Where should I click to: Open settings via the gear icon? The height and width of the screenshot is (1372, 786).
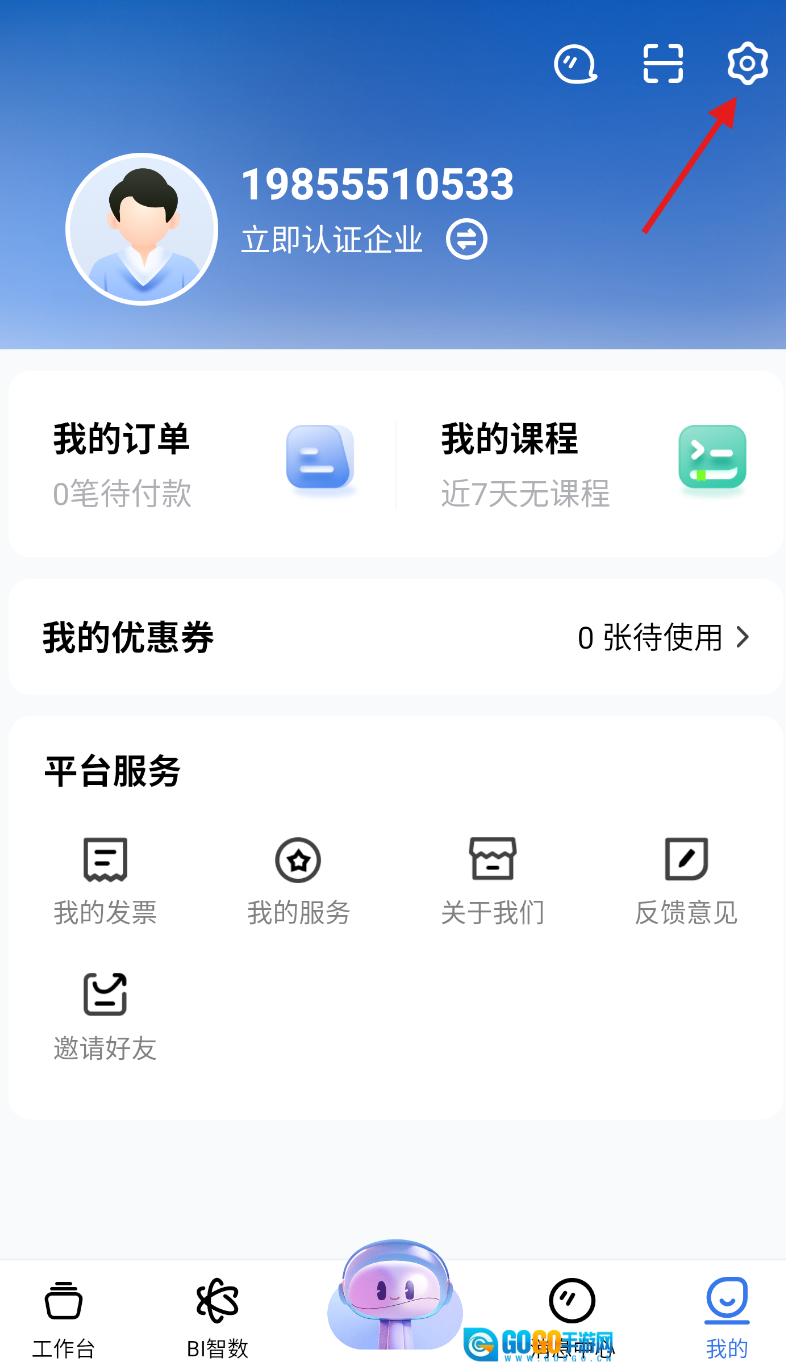[x=746, y=64]
